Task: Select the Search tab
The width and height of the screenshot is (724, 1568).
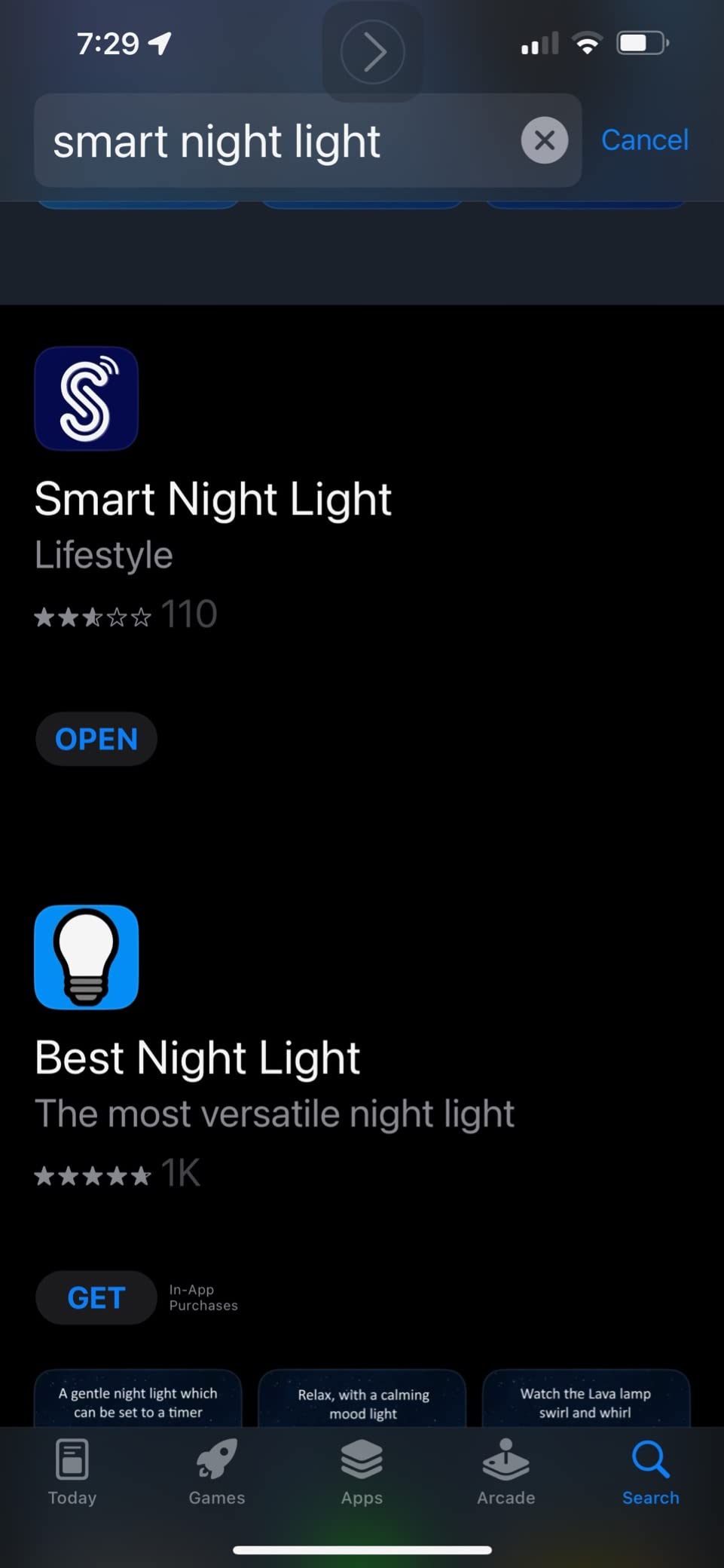Action: point(651,1472)
